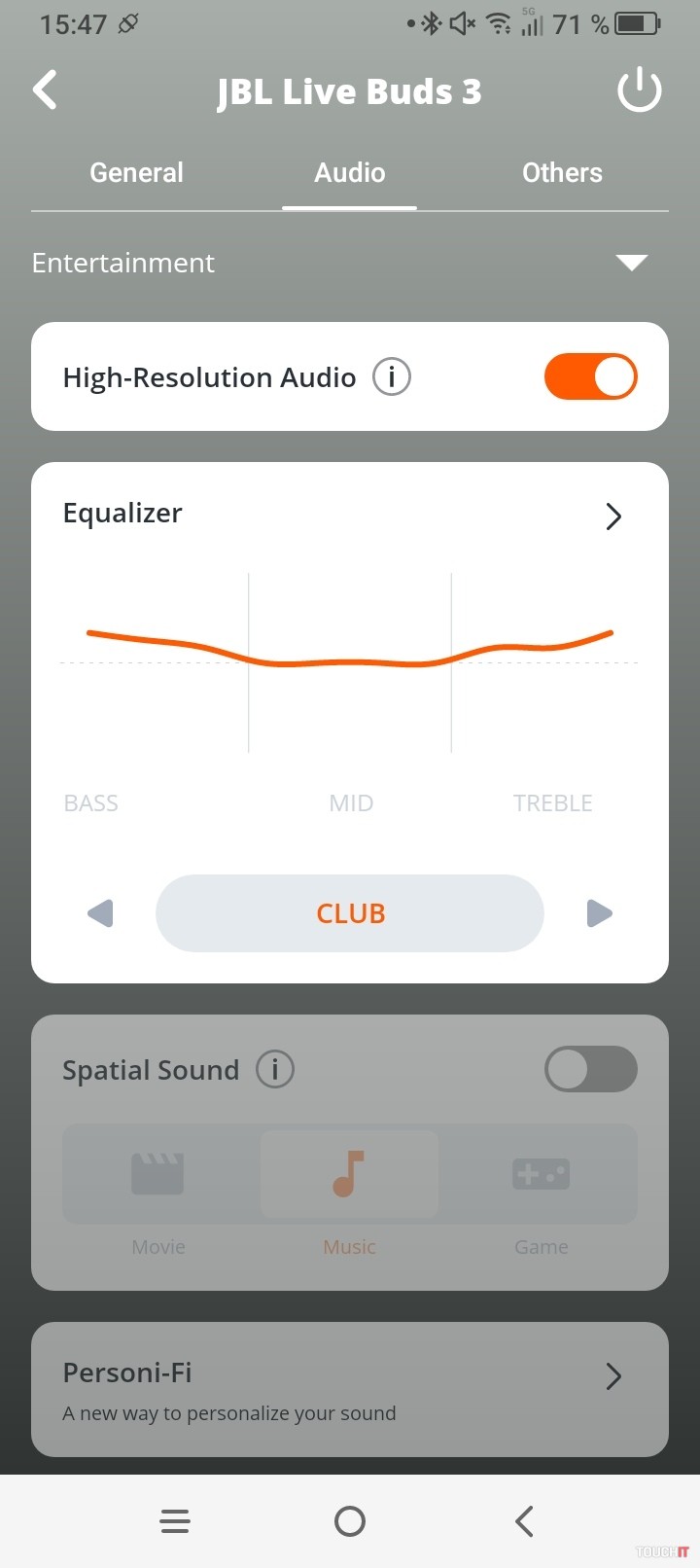The height and width of the screenshot is (1568, 700).
Task: Open the Equalizer settings
Action: [612, 516]
